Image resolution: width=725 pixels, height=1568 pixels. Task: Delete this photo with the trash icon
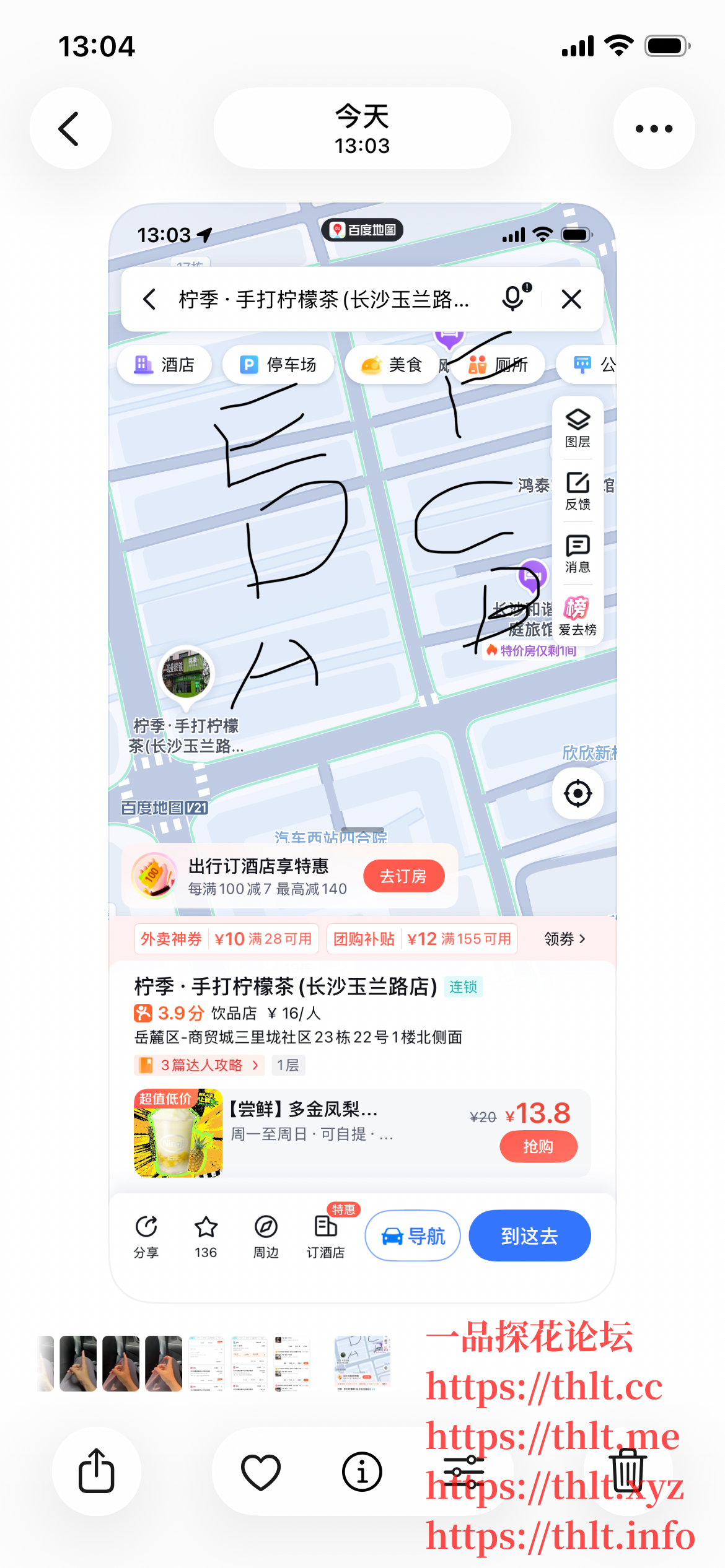627,1471
